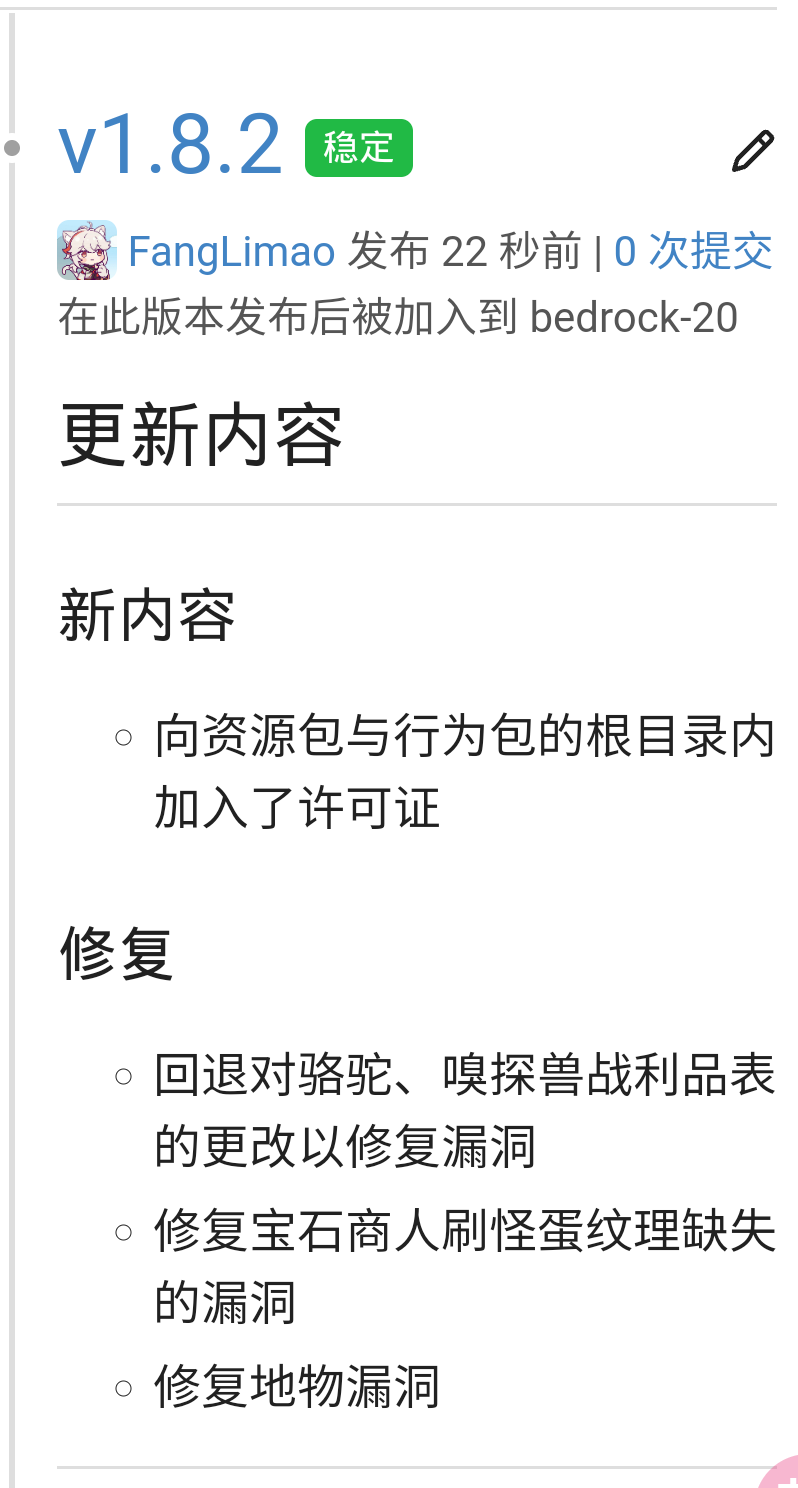Open the v1.8.2 release title link
Viewport: 798px width, 1488px height.
171,146
